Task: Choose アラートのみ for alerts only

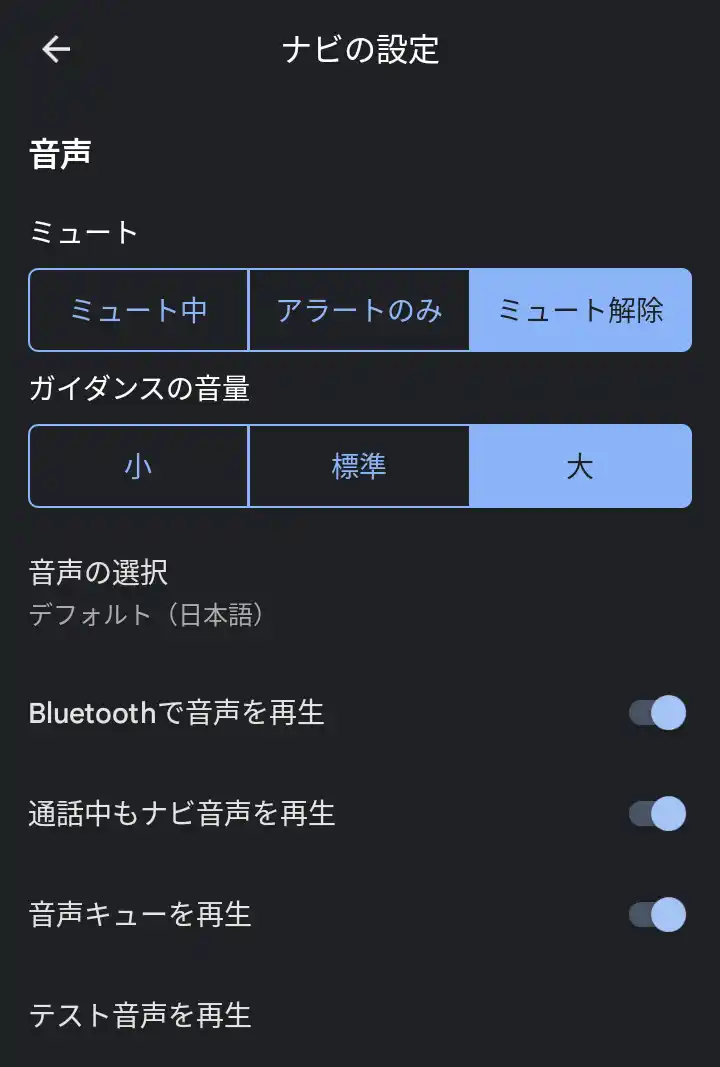Action: click(x=359, y=310)
